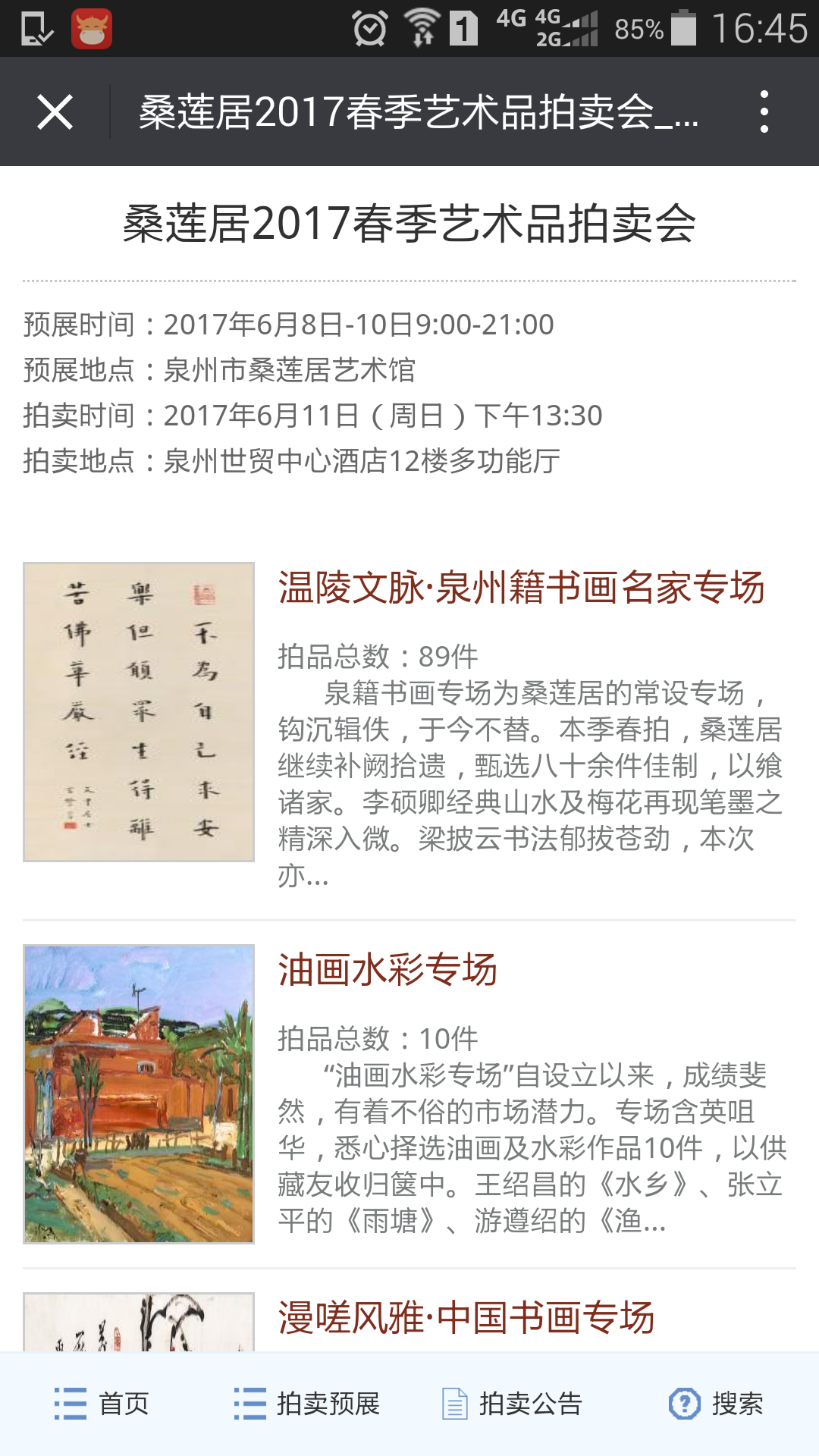Image resolution: width=819 pixels, height=1456 pixels.
Task: Open the 漫嗟风雅·中国书画专场 link
Action: [x=466, y=1318]
